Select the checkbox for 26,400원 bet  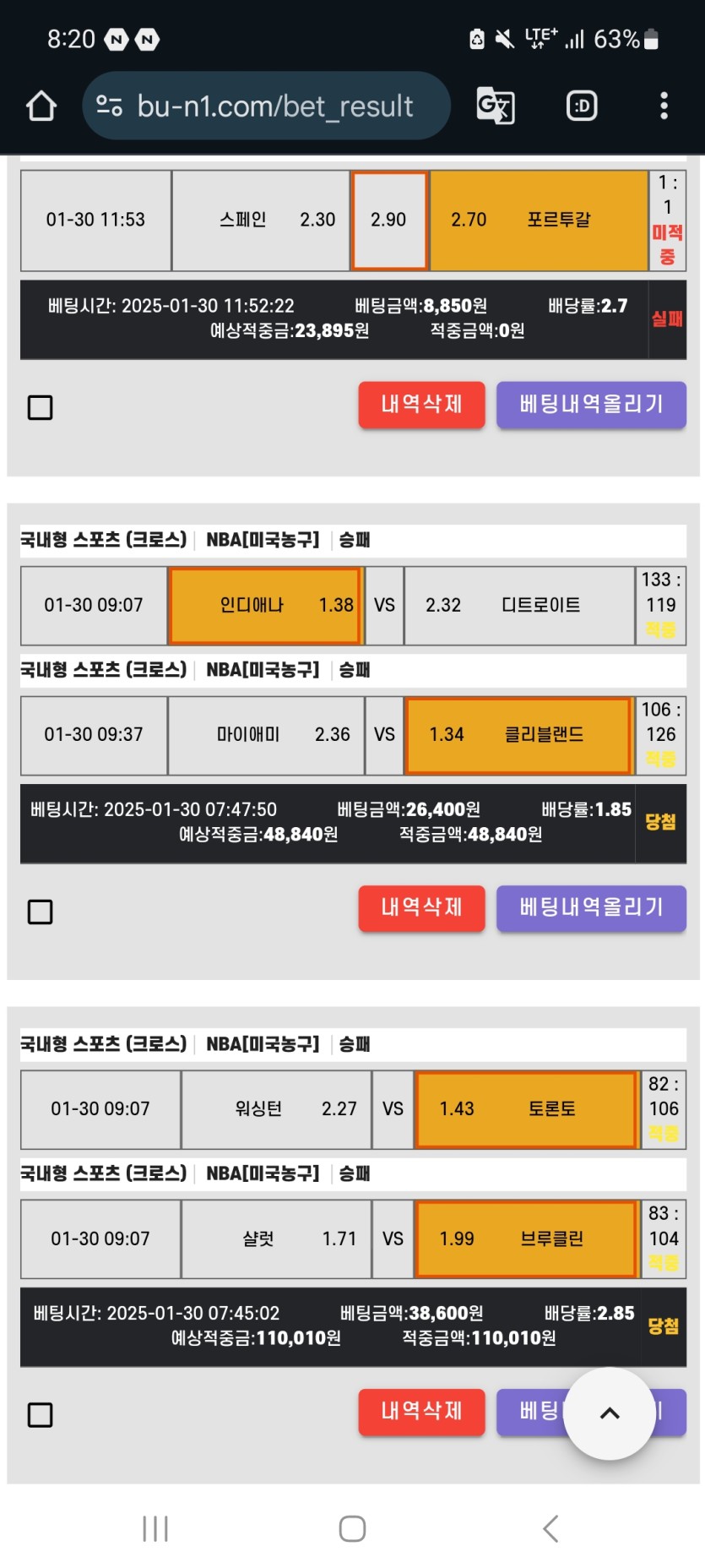41,912
